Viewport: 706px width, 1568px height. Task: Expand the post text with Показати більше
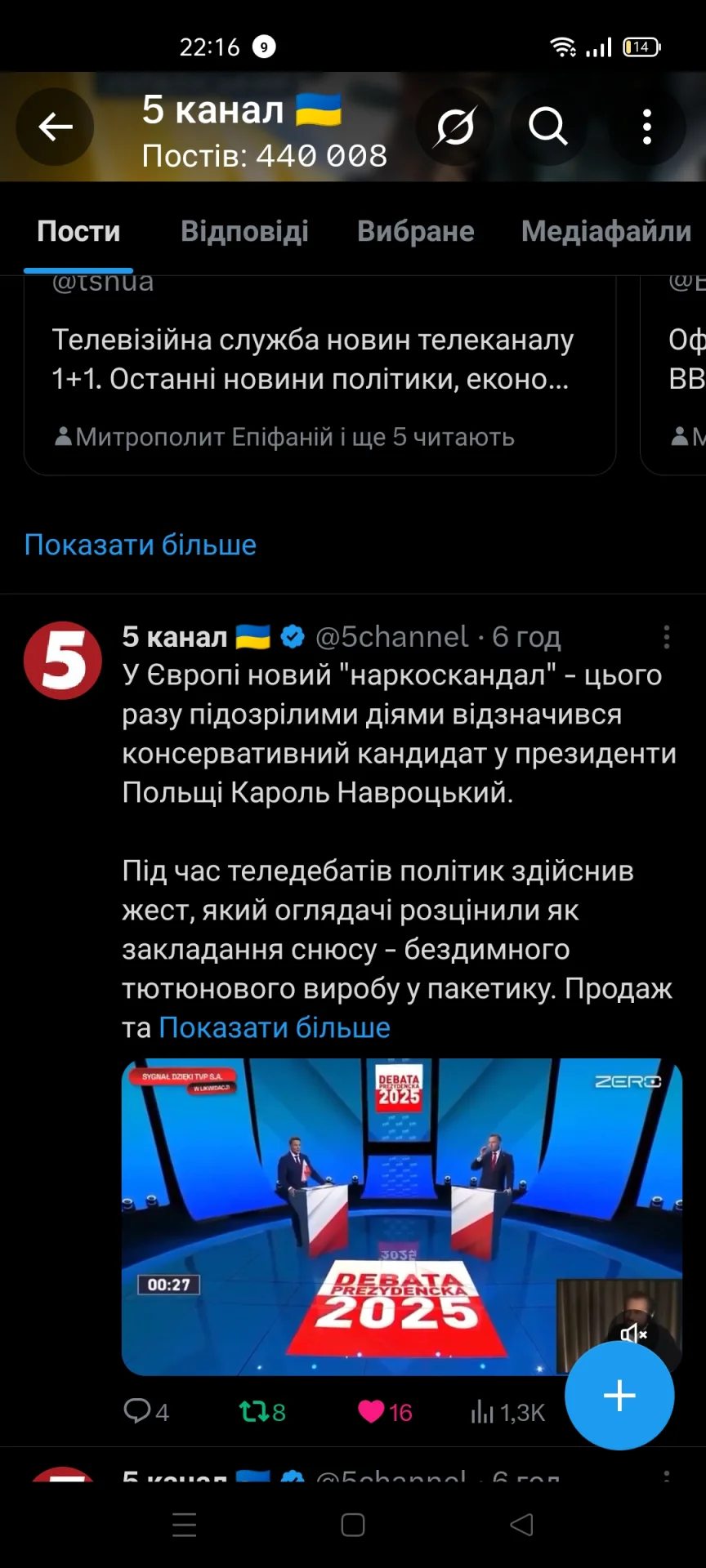click(275, 1027)
